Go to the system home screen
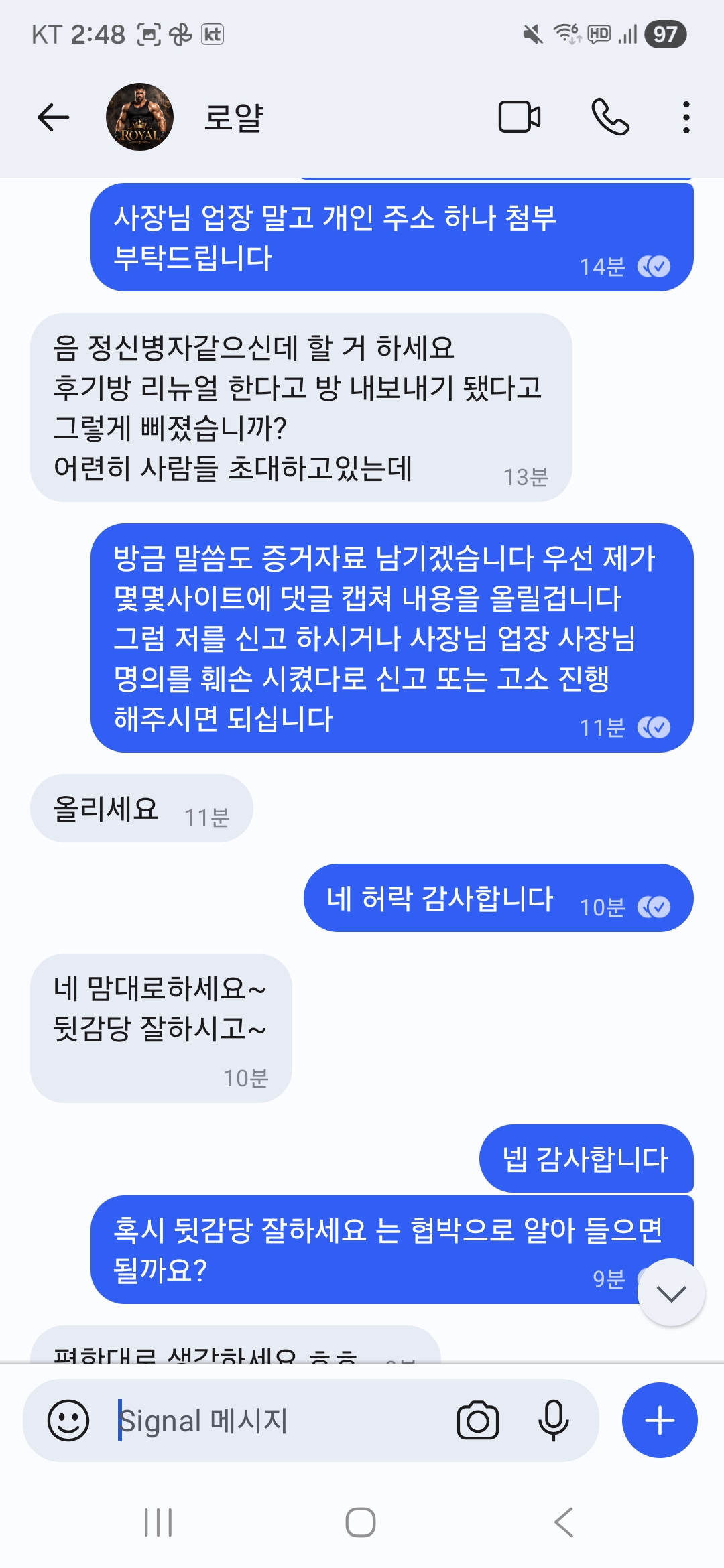The width and height of the screenshot is (724, 1568). (361, 1522)
